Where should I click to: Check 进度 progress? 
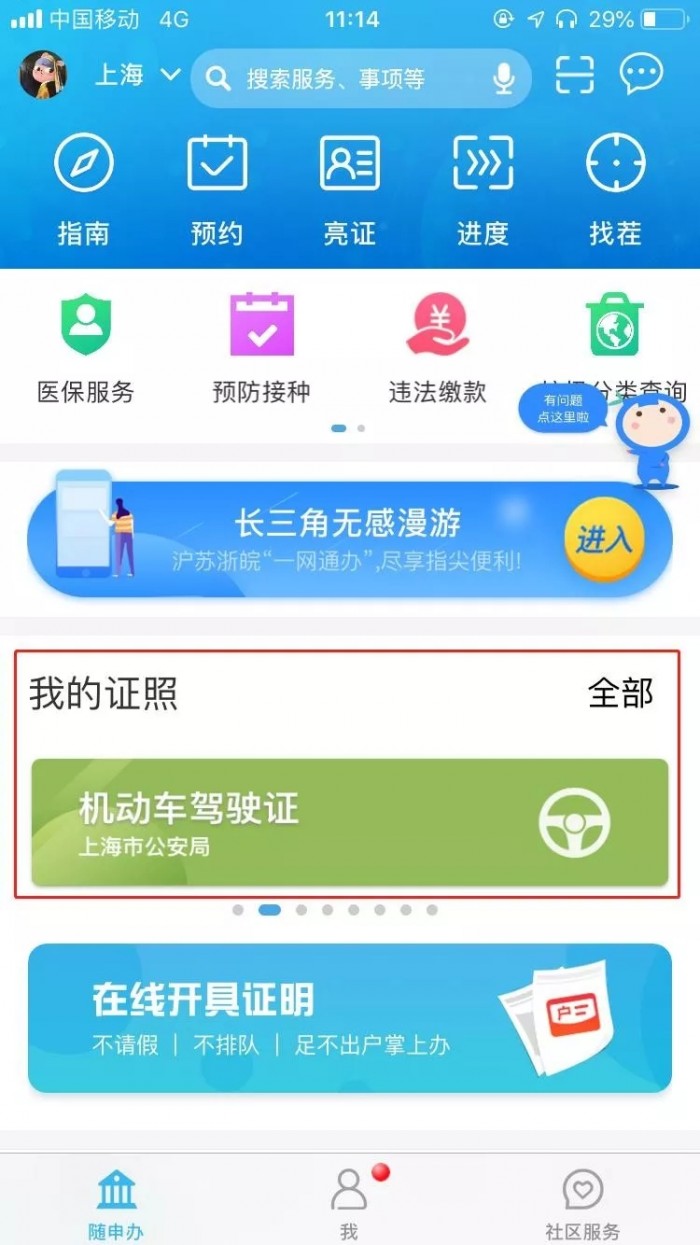[483, 190]
